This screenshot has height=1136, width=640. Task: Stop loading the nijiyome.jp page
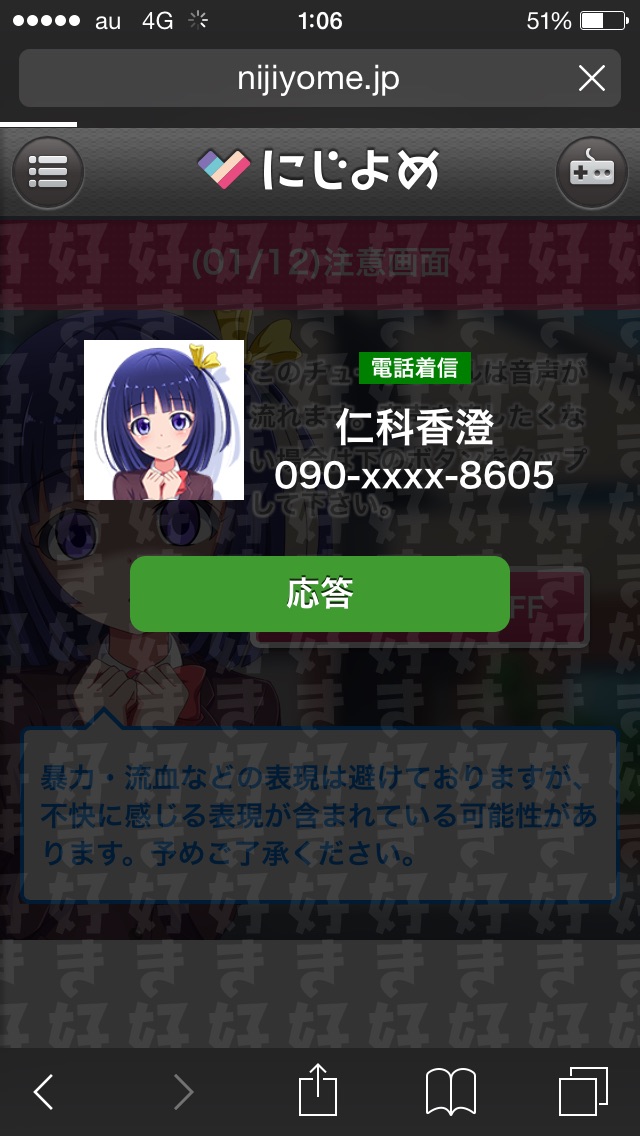click(x=591, y=78)
